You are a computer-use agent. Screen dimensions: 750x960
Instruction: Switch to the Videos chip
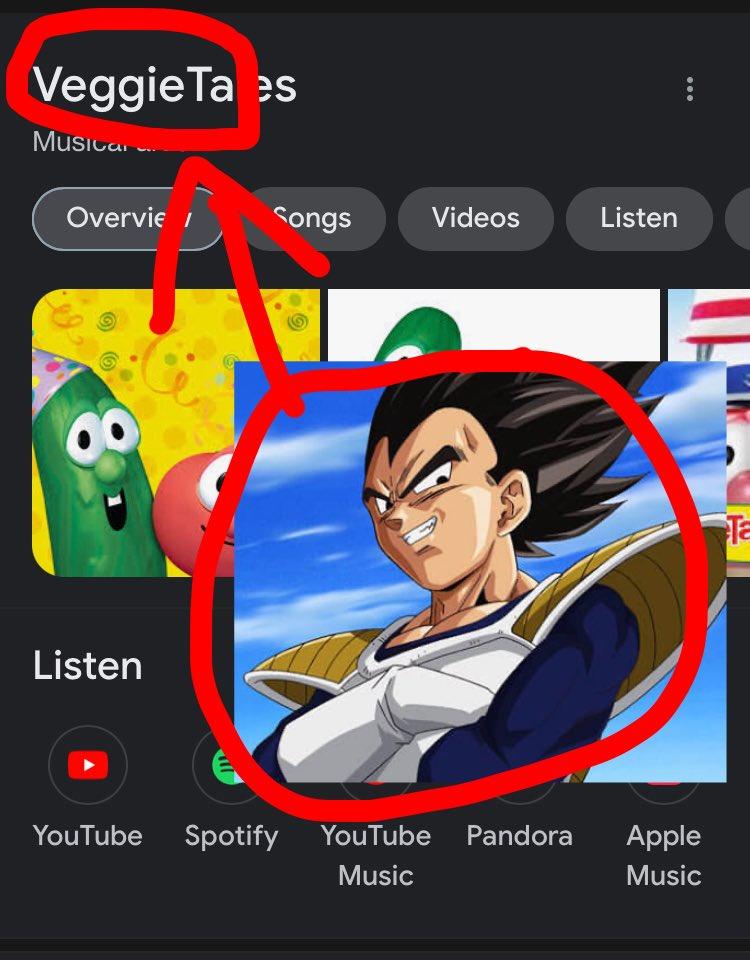point(475,218)
